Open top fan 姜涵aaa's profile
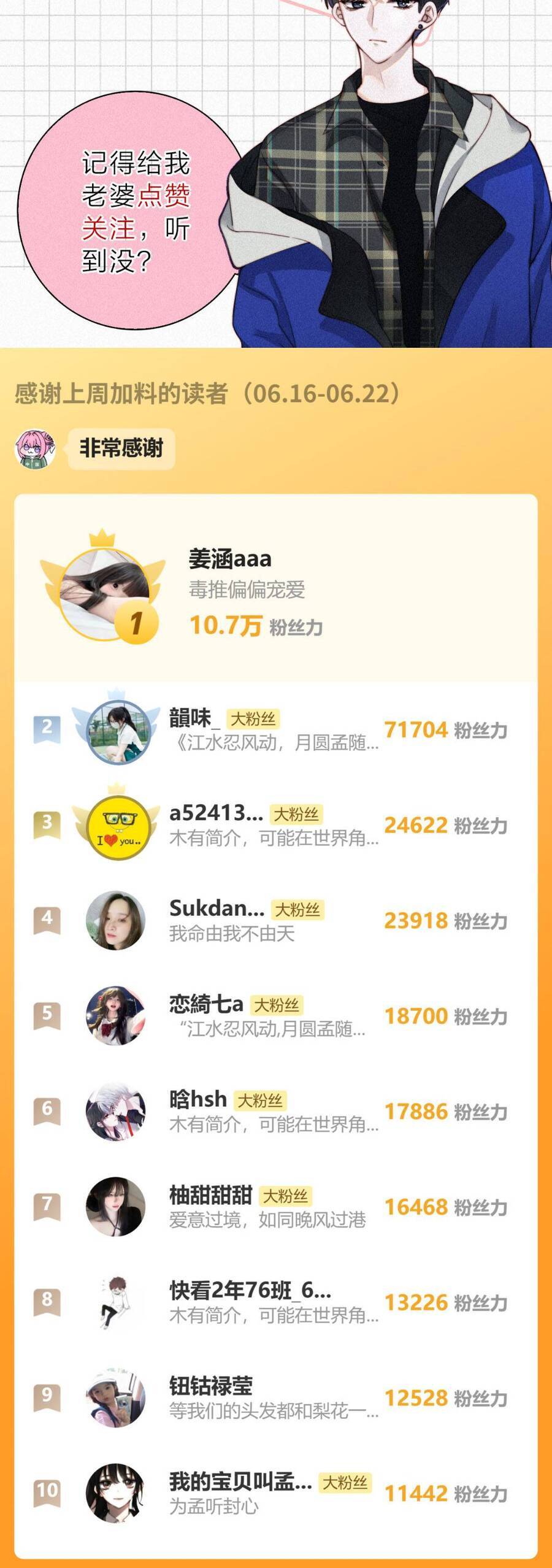The image size is (552, 1568). pos(229,559)
